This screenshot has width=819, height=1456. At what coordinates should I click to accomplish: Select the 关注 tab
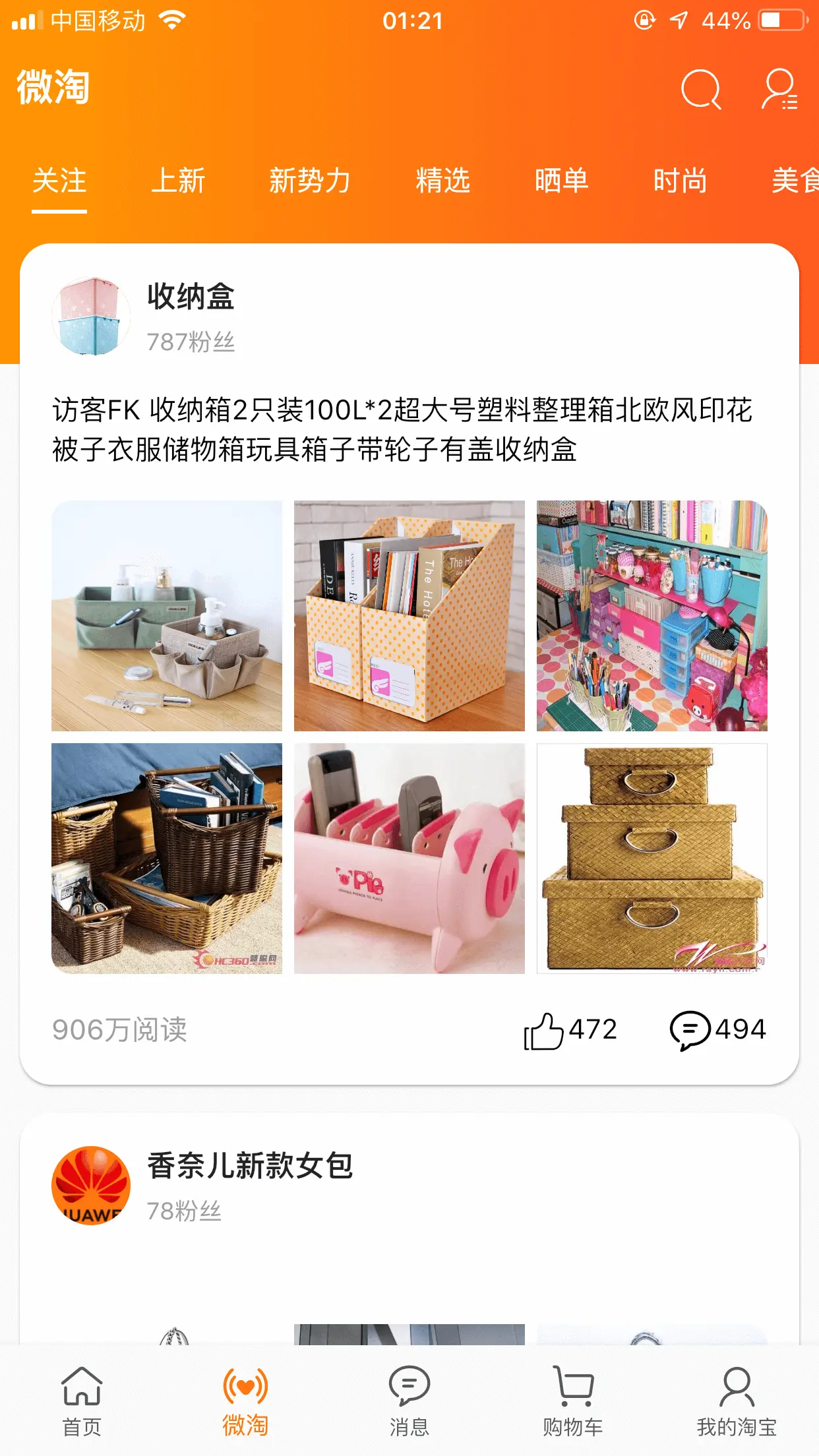[59, 181]
